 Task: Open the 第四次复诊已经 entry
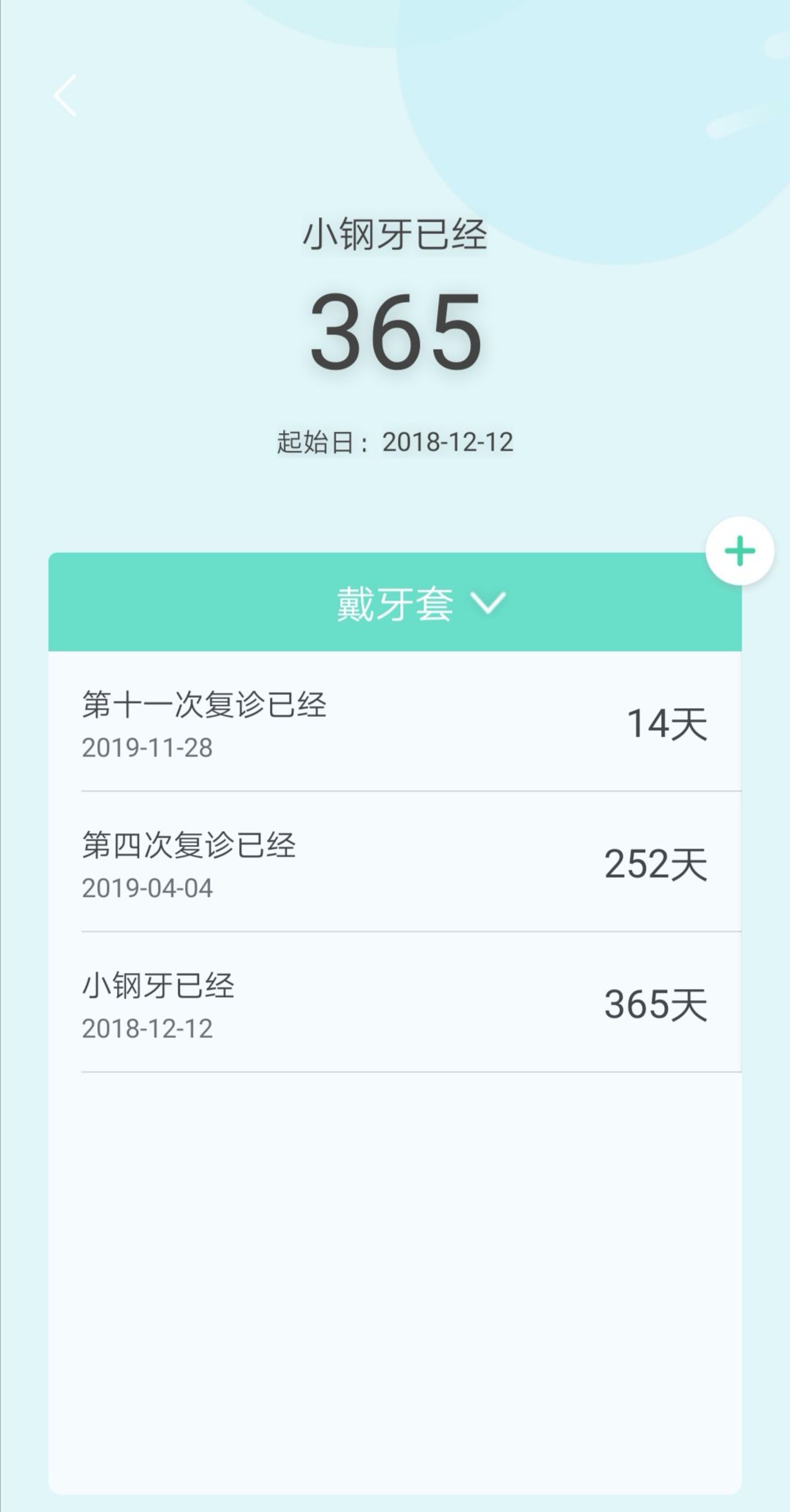pyautogui.click(x=395, y=863)
